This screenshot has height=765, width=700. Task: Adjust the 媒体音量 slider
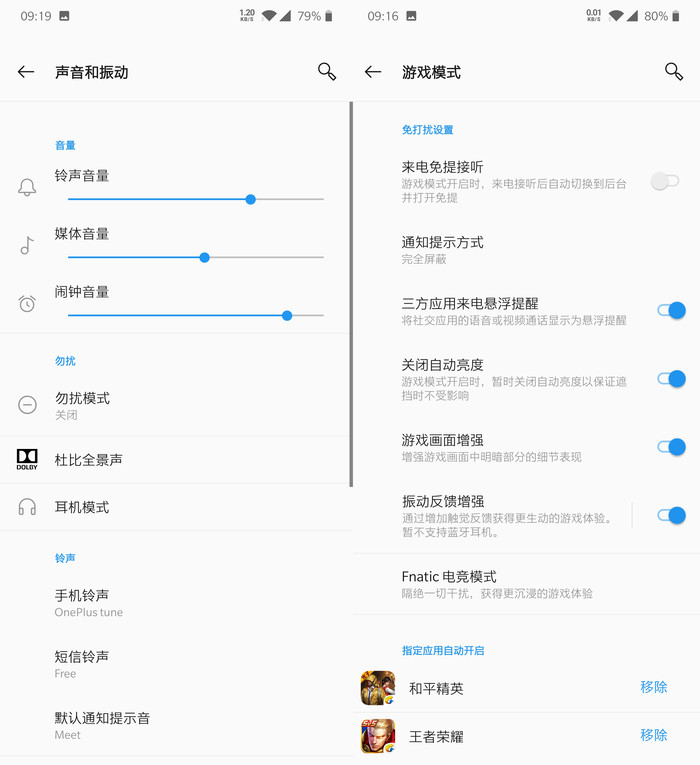tap(204, 257)
